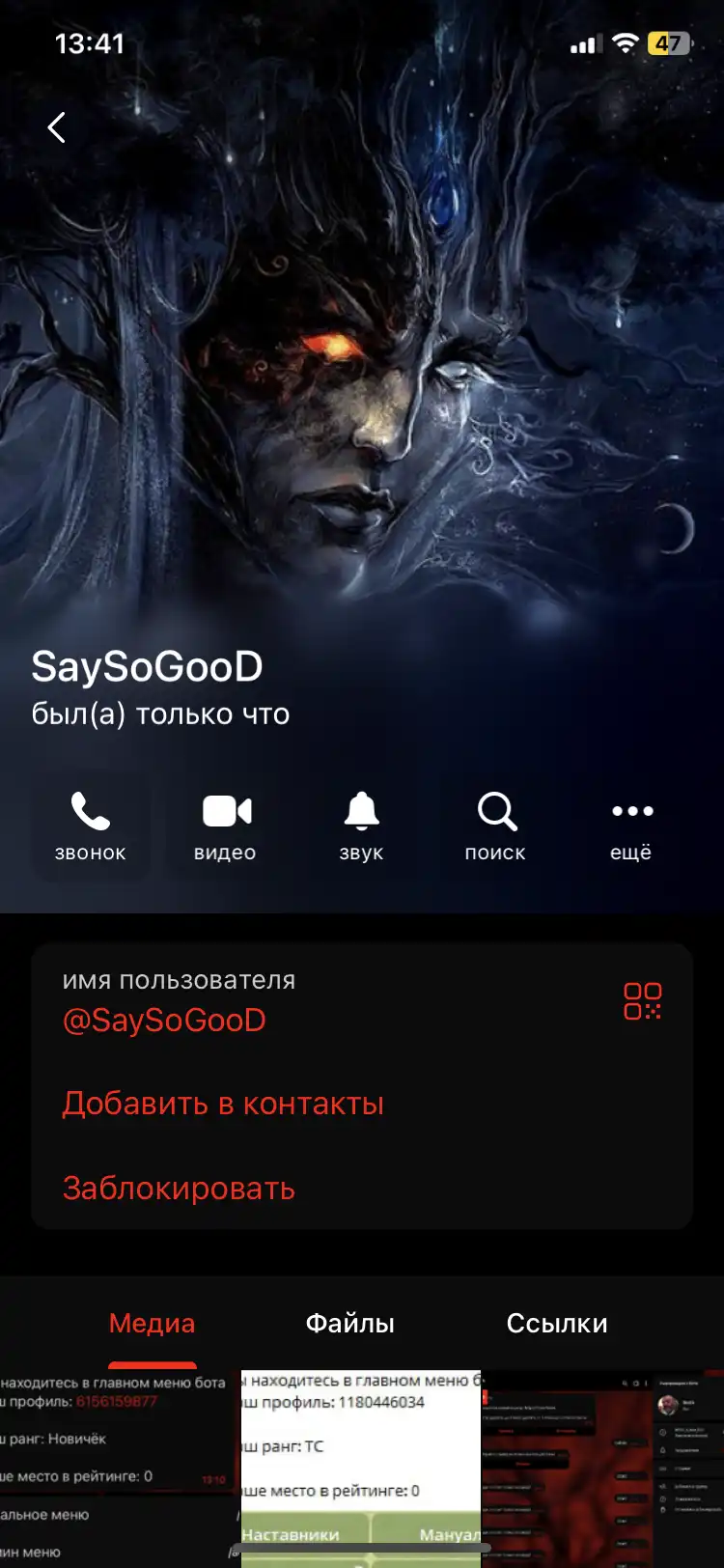Image resolution: width=724 pixels, height=1568 pixels.
Task: Tap Добавить в контакты
Action: (223, 1104)
